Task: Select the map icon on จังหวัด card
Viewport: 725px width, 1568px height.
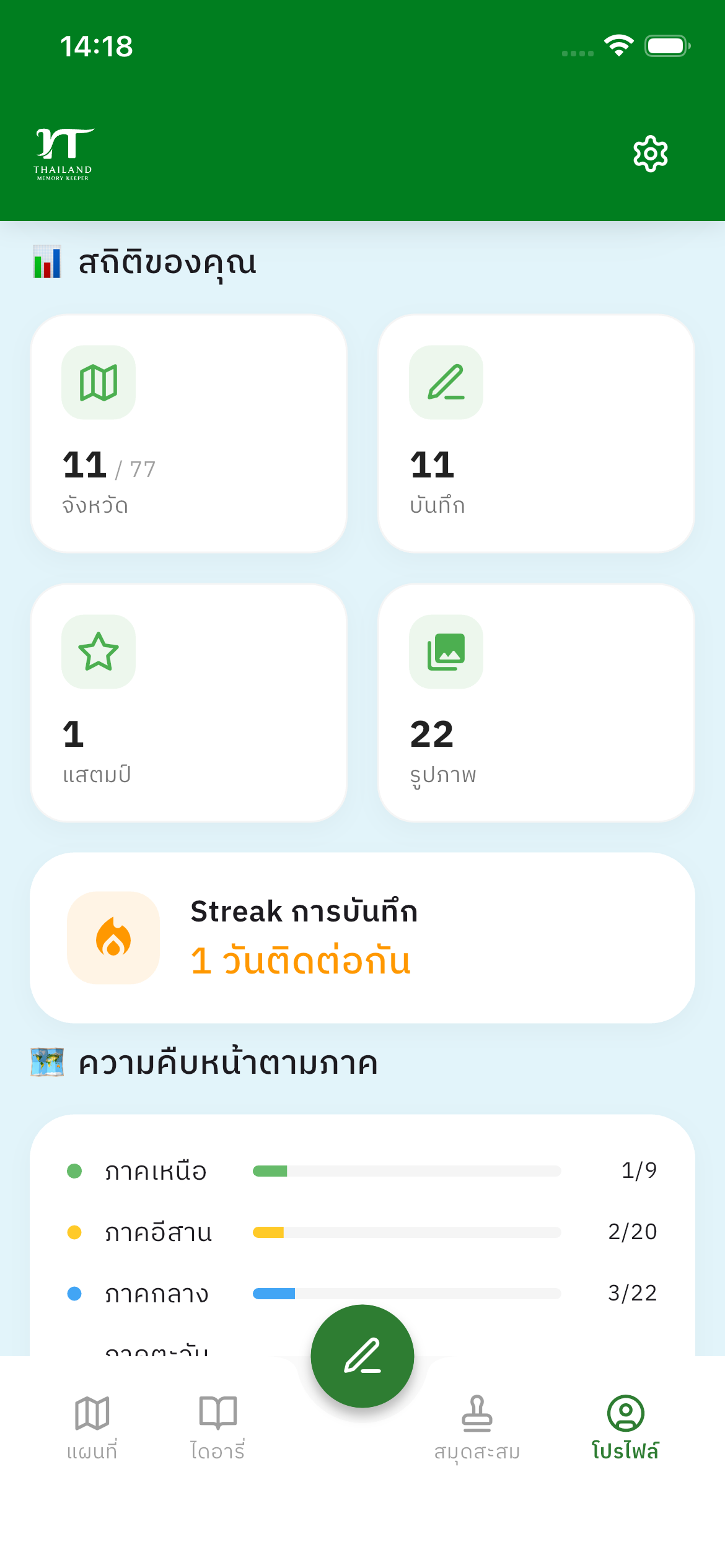Action: pos(98,382)
